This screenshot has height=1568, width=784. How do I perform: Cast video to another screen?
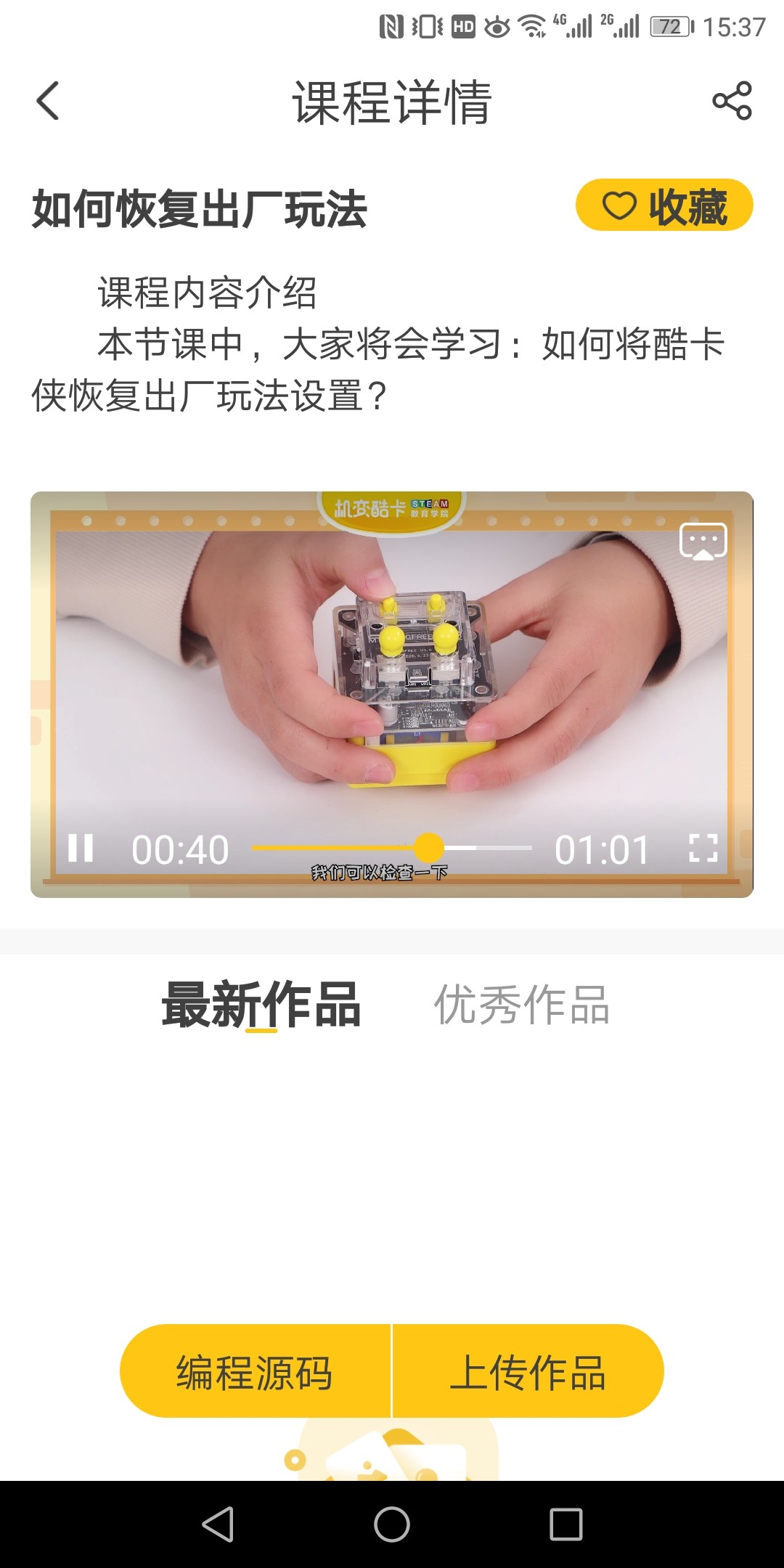pos(703,542)
